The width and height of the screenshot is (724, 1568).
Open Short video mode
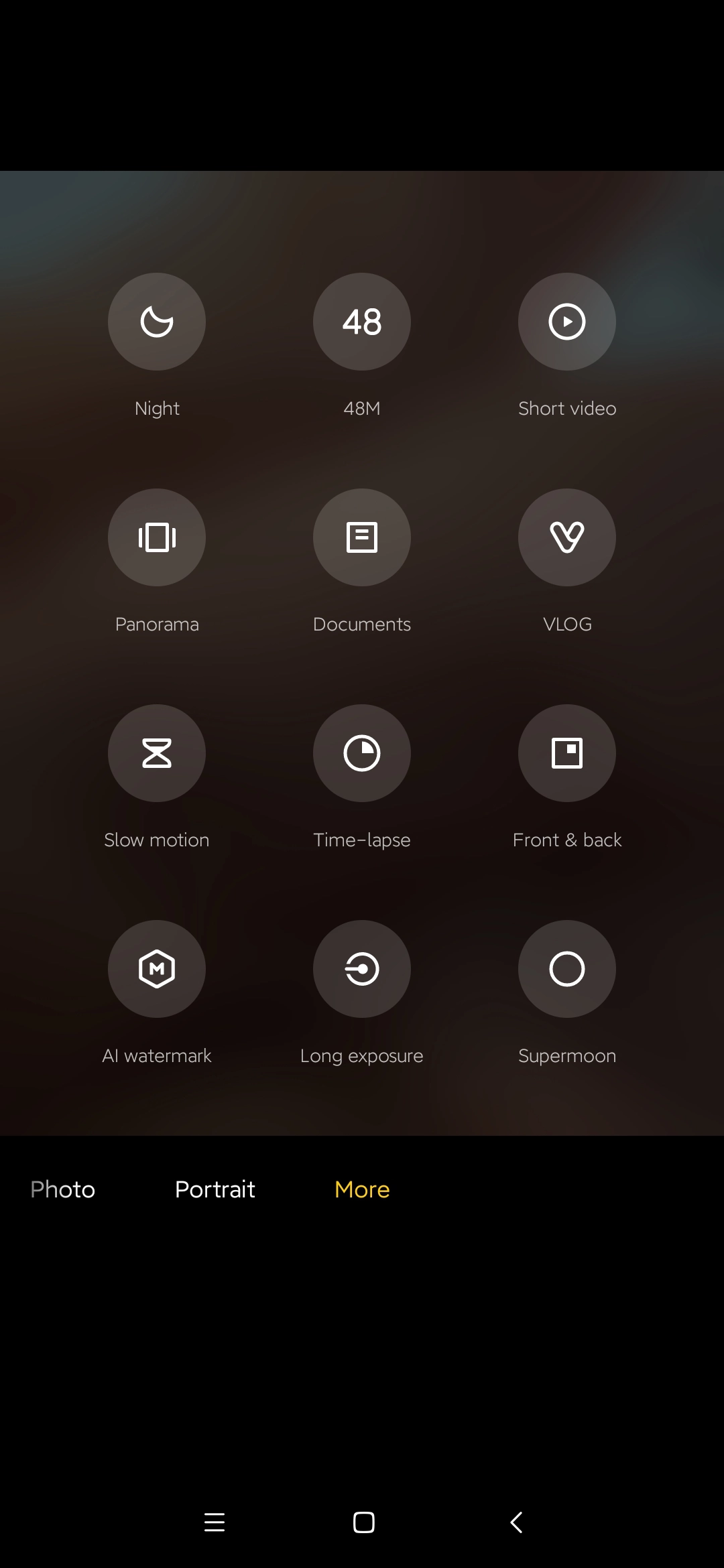(567, 322)
